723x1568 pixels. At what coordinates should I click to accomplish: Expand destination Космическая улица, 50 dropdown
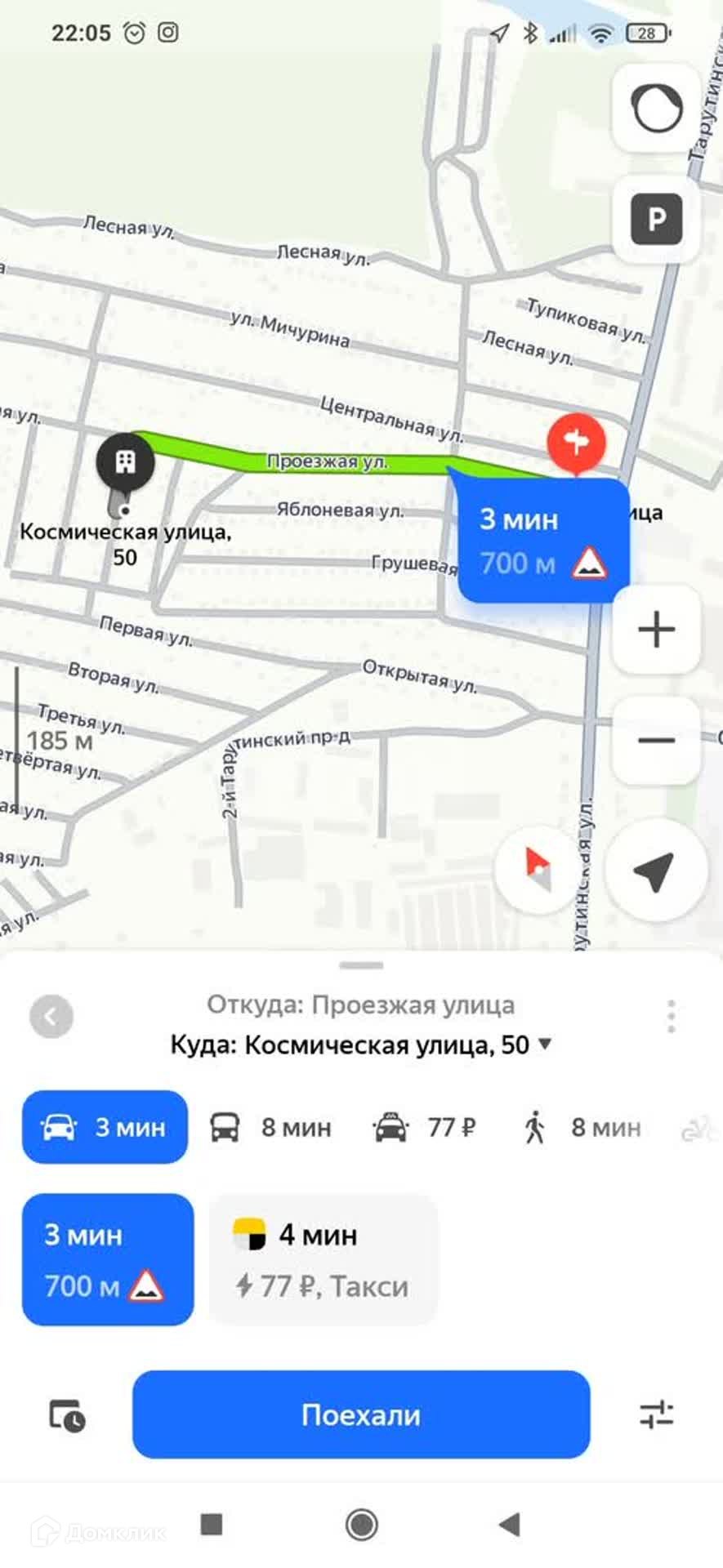(x=546, y=1045)
